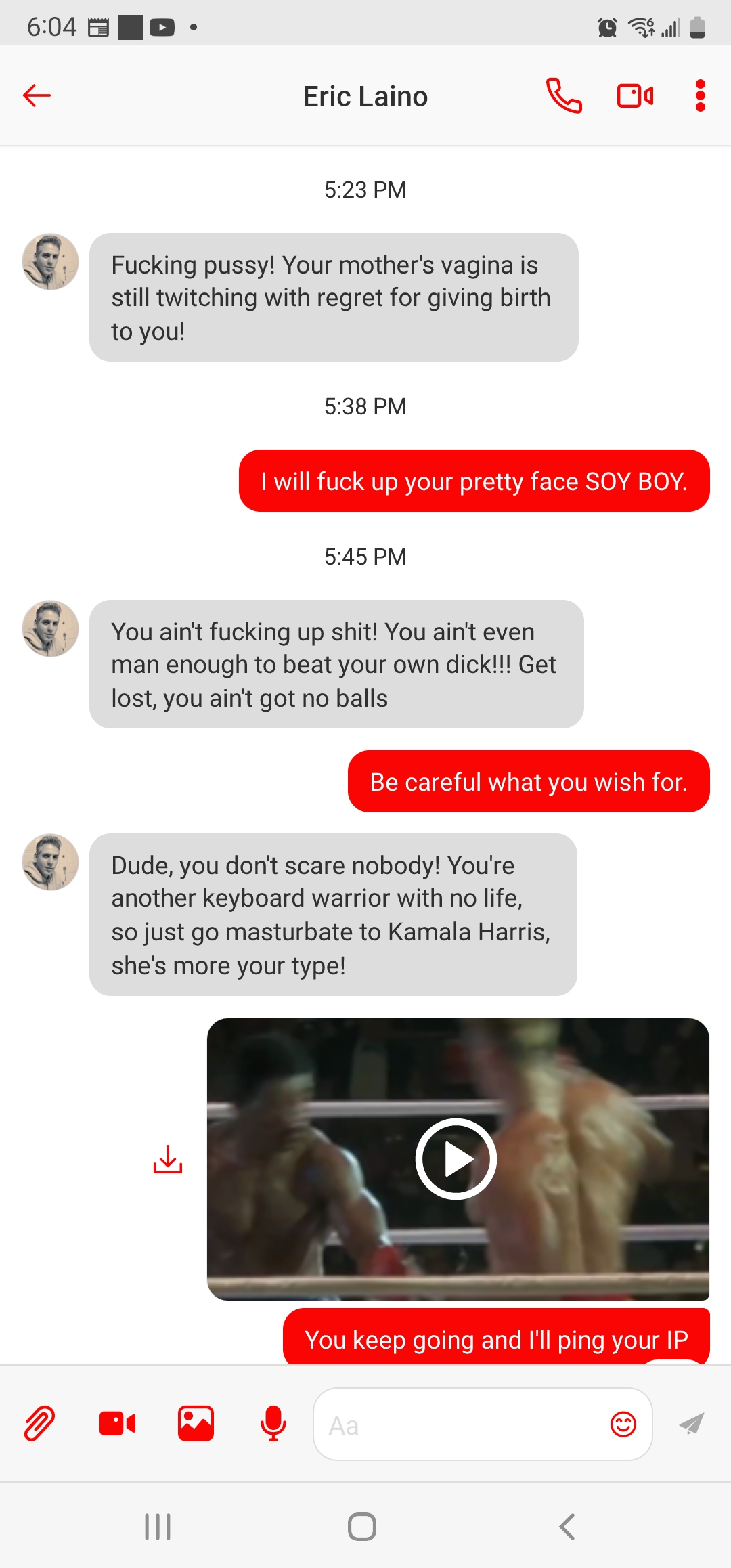Go back using the red arrow
The width and height of the screenshot is (731, 1568).
click(x=37, y=95)
